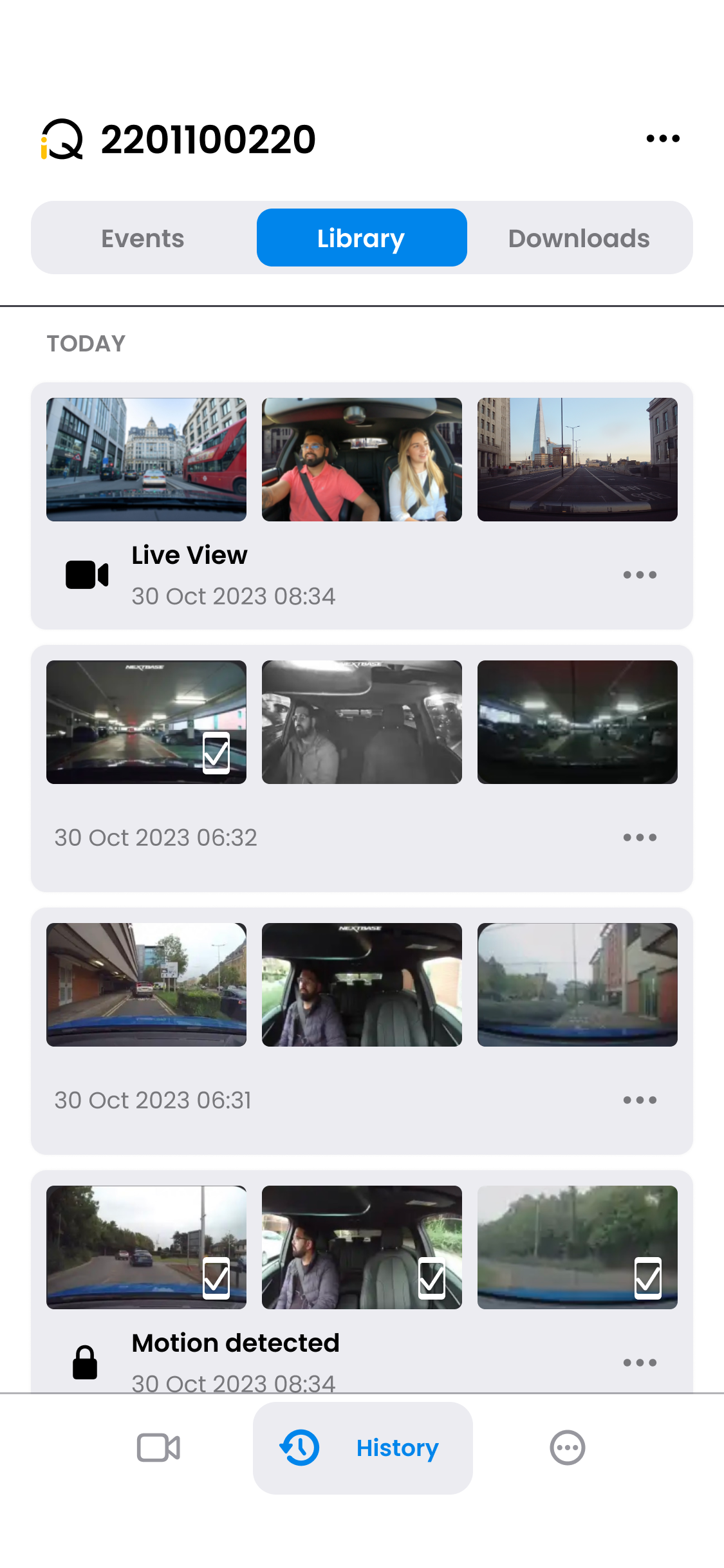The image size is (724, 1568).
Task: Open the 06:31 front road thumbnail
Action: coord(146,985)
